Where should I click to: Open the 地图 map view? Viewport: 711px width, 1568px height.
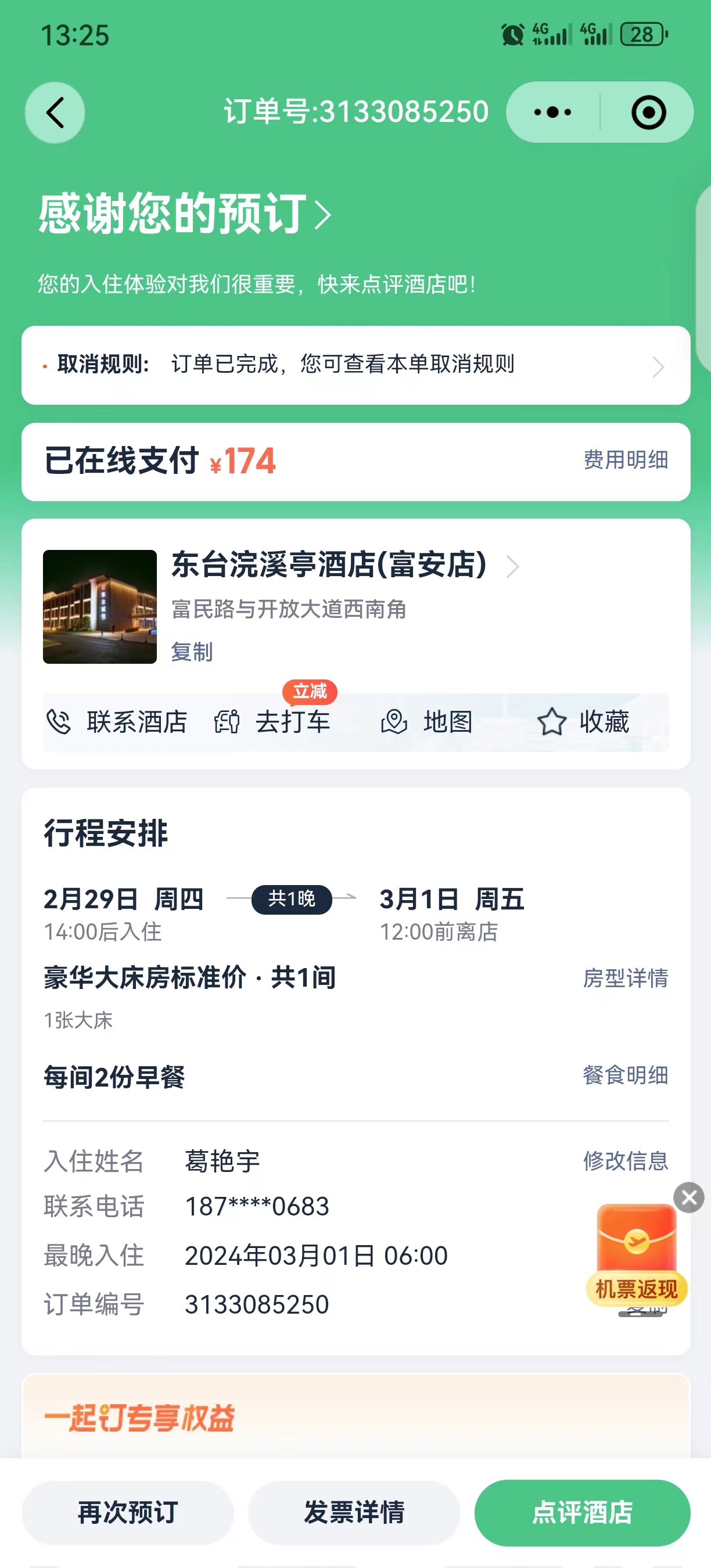click(x=427, y=722)
